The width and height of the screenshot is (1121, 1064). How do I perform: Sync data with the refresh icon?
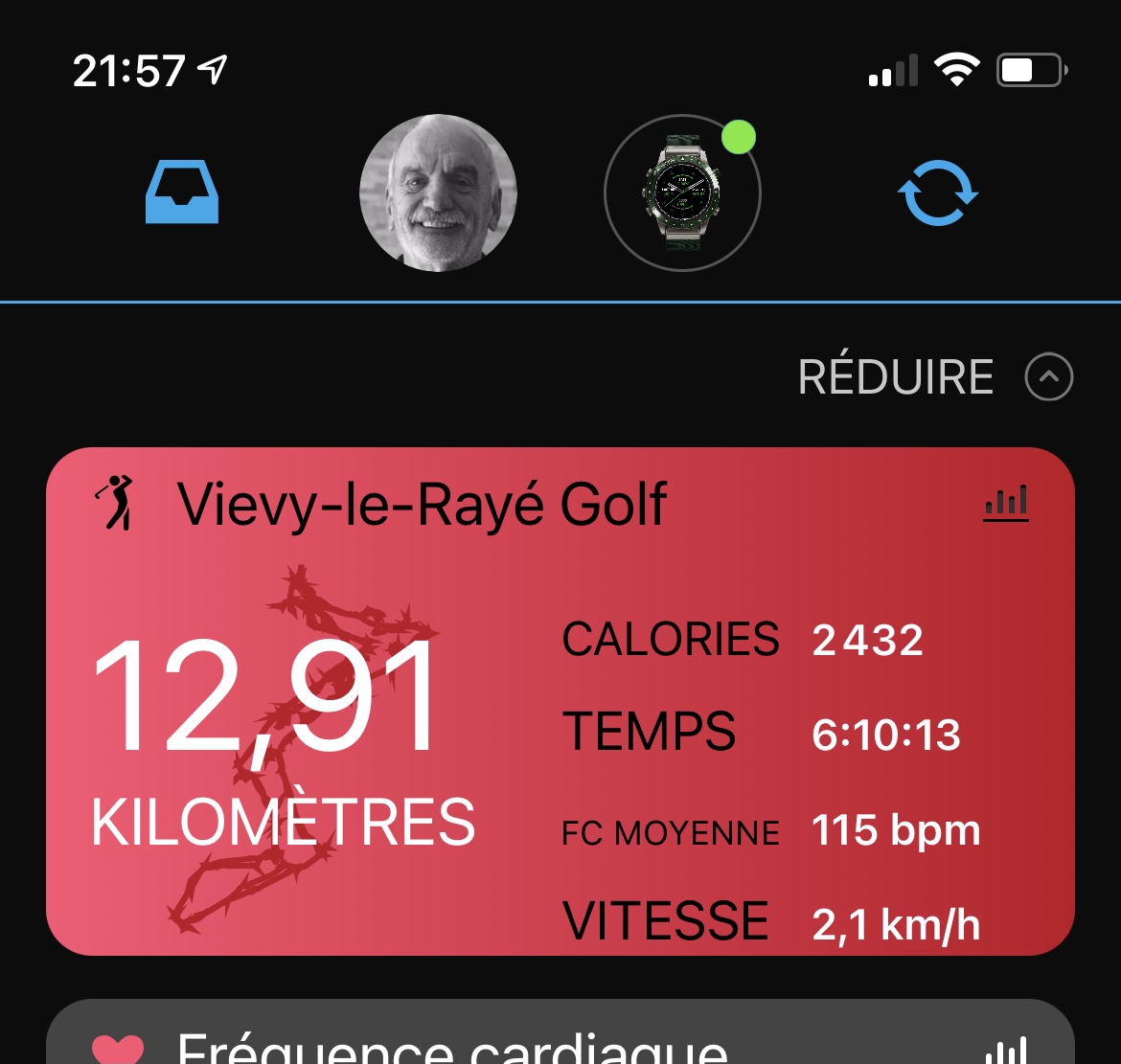click(937, 192)
